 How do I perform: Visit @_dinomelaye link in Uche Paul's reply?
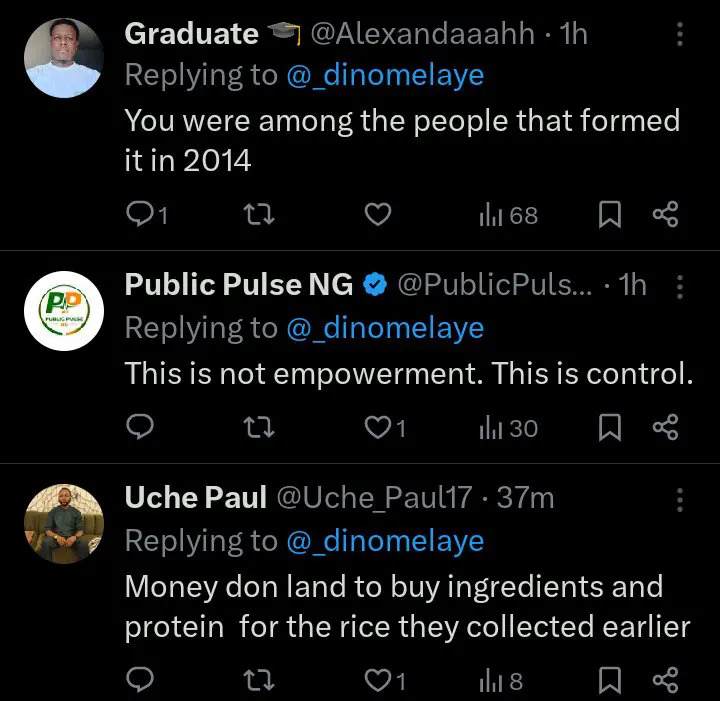click(x=385, y=541)
